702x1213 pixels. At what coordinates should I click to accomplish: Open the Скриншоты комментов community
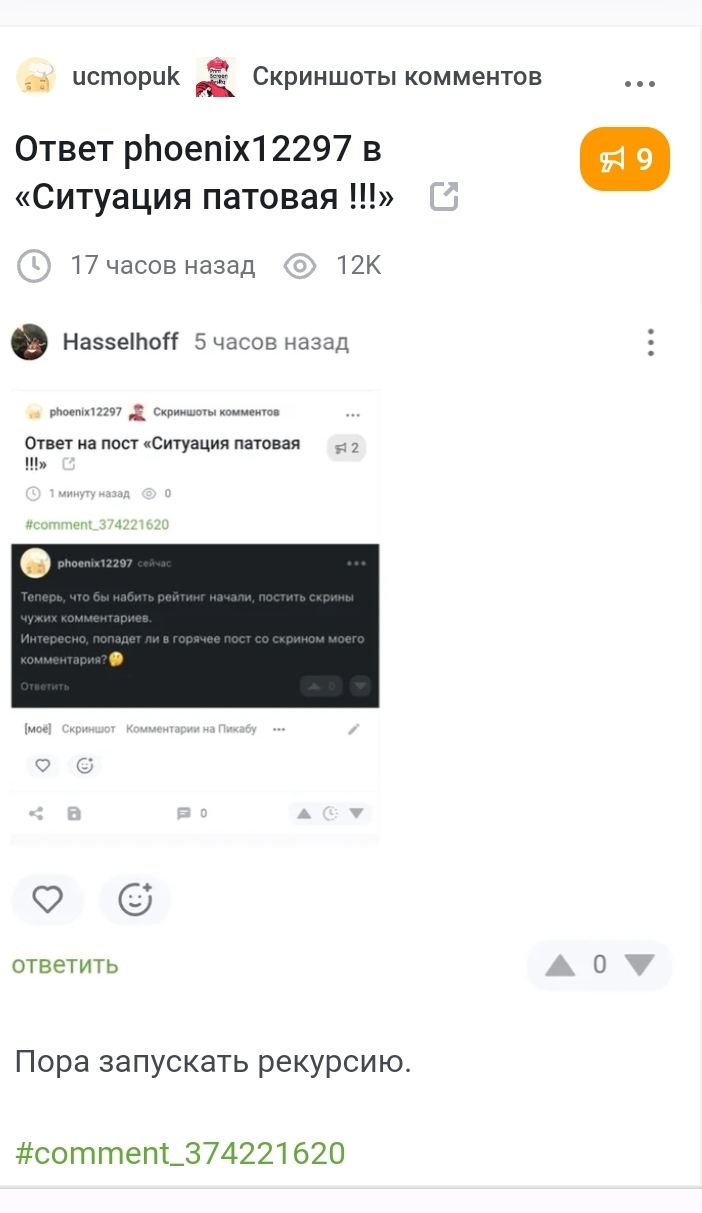pos(396,76)
